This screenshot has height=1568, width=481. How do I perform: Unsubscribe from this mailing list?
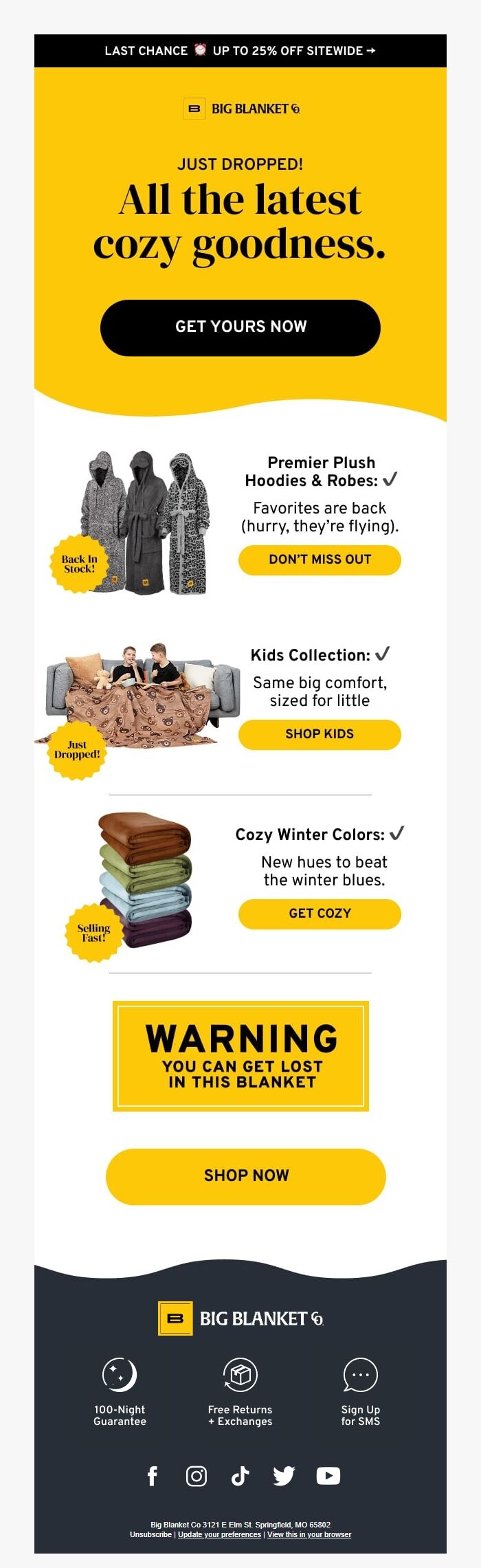[150, 1535]
